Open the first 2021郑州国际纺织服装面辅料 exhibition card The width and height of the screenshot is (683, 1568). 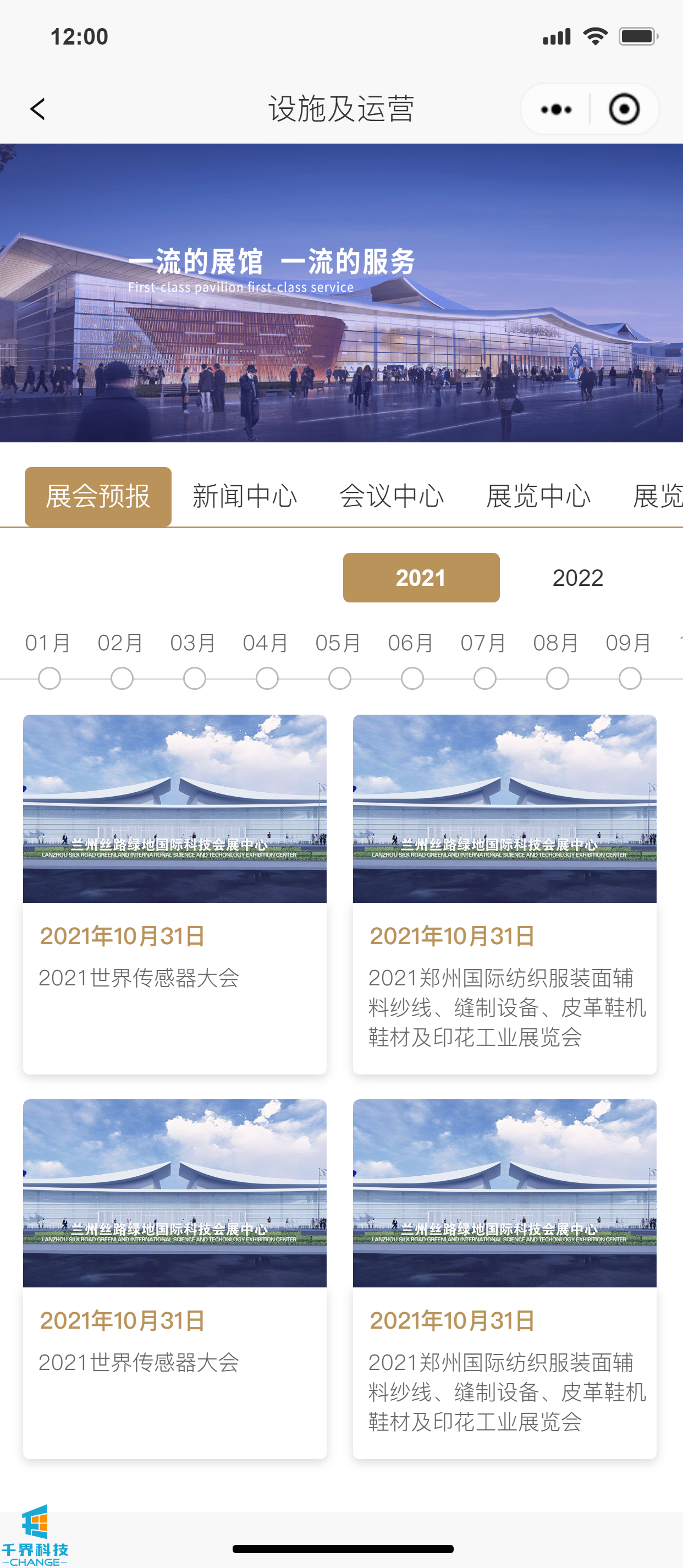pos(504,893)
